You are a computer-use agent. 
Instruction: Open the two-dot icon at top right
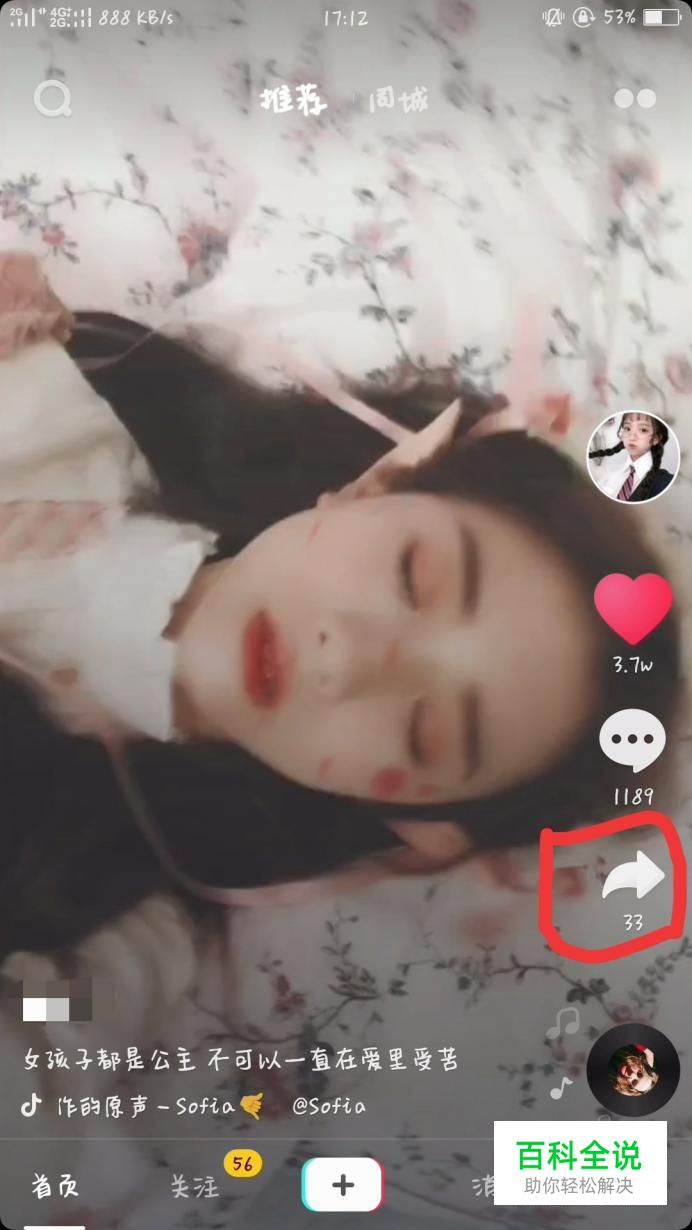tap(634, 98)
